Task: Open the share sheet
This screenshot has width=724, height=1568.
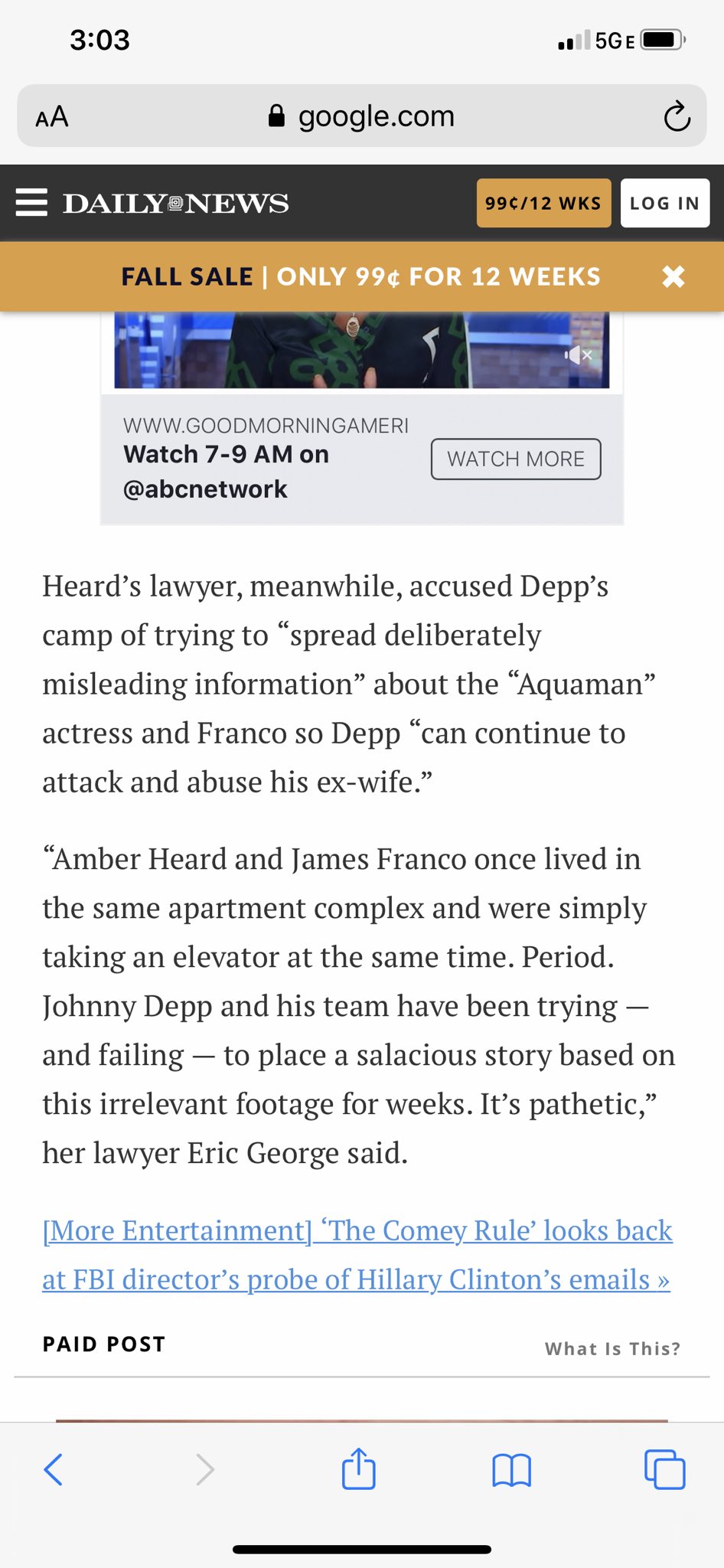Action: [358, 1468]
